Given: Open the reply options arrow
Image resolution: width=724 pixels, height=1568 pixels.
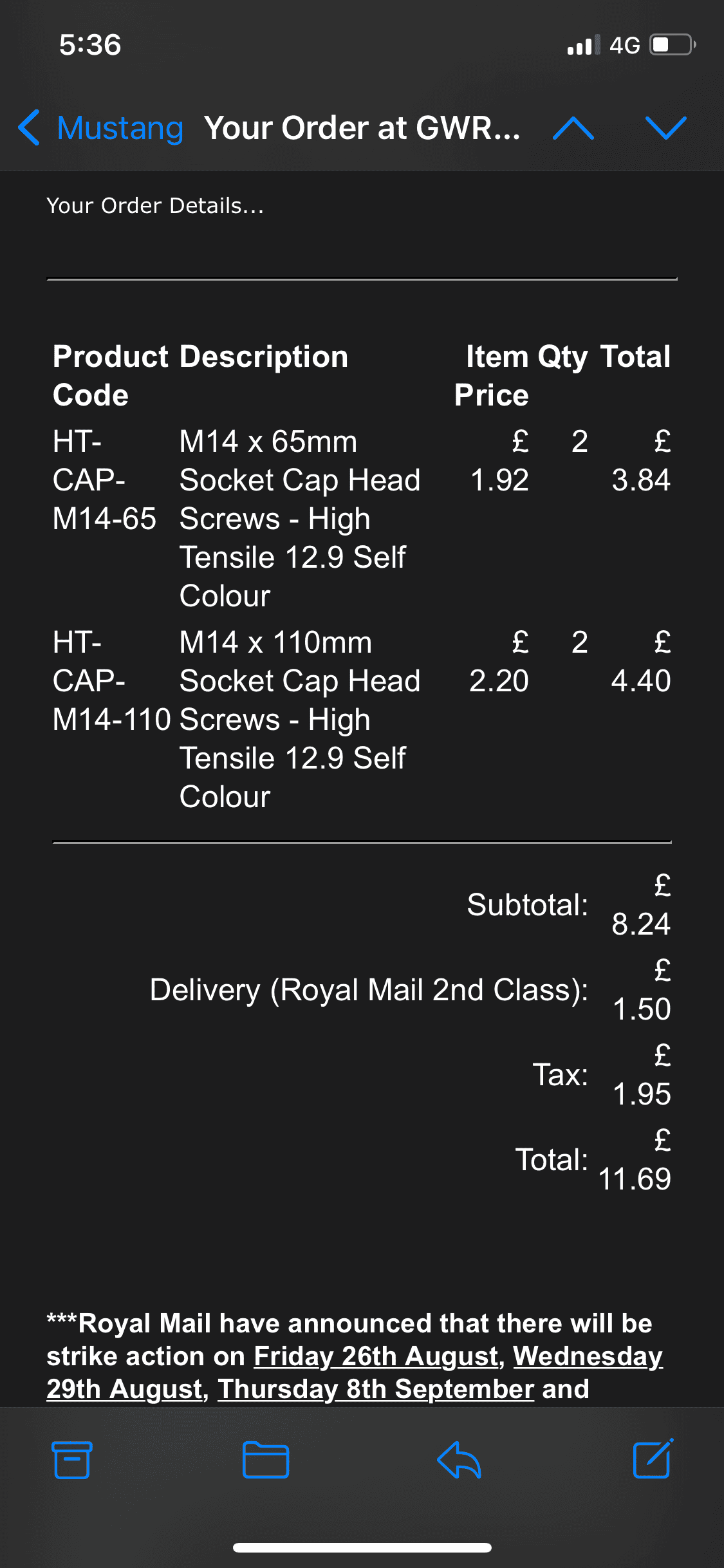Looking at the screenshot, I should click(459, 1460).
